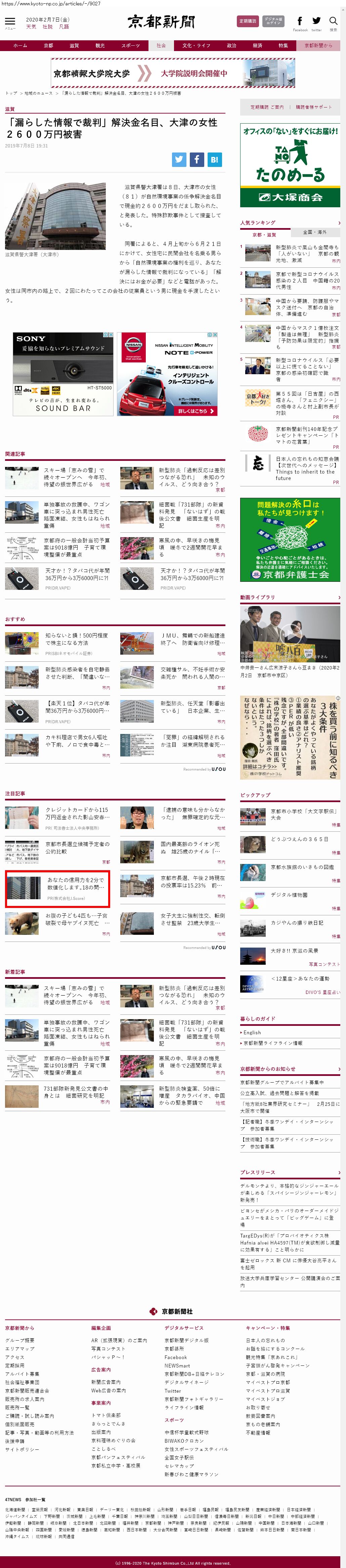Open the 京都情報大学院大学 banner ad
346x1568 pixels.
(x=173, y=74)
